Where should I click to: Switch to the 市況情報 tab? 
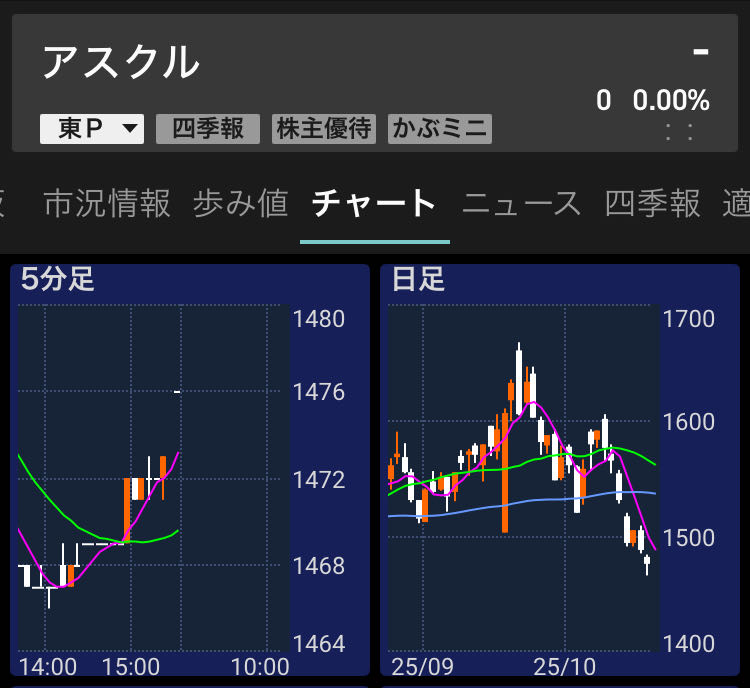coord(107,204)
